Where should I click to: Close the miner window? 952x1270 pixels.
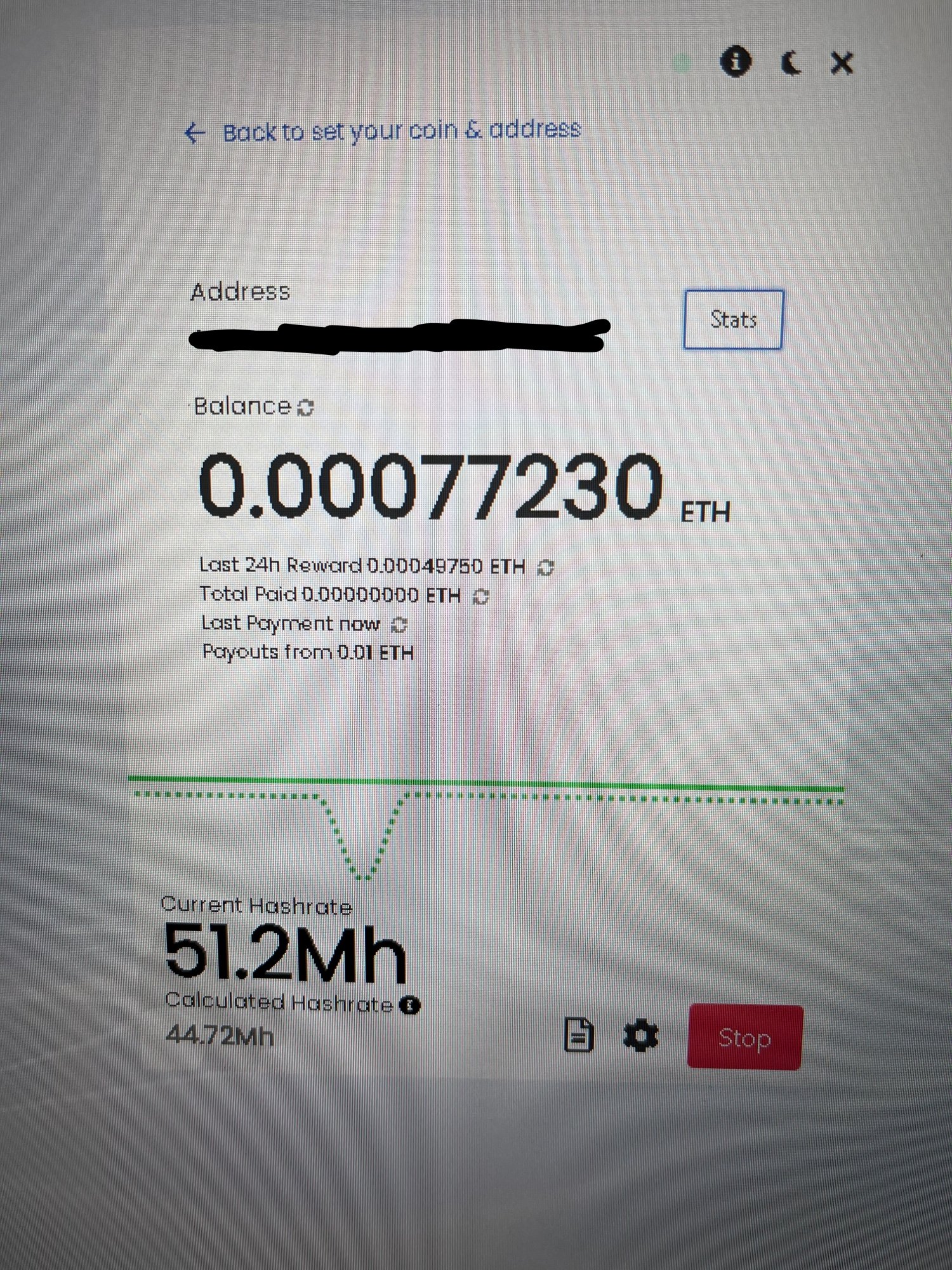(x=842, y=63)
